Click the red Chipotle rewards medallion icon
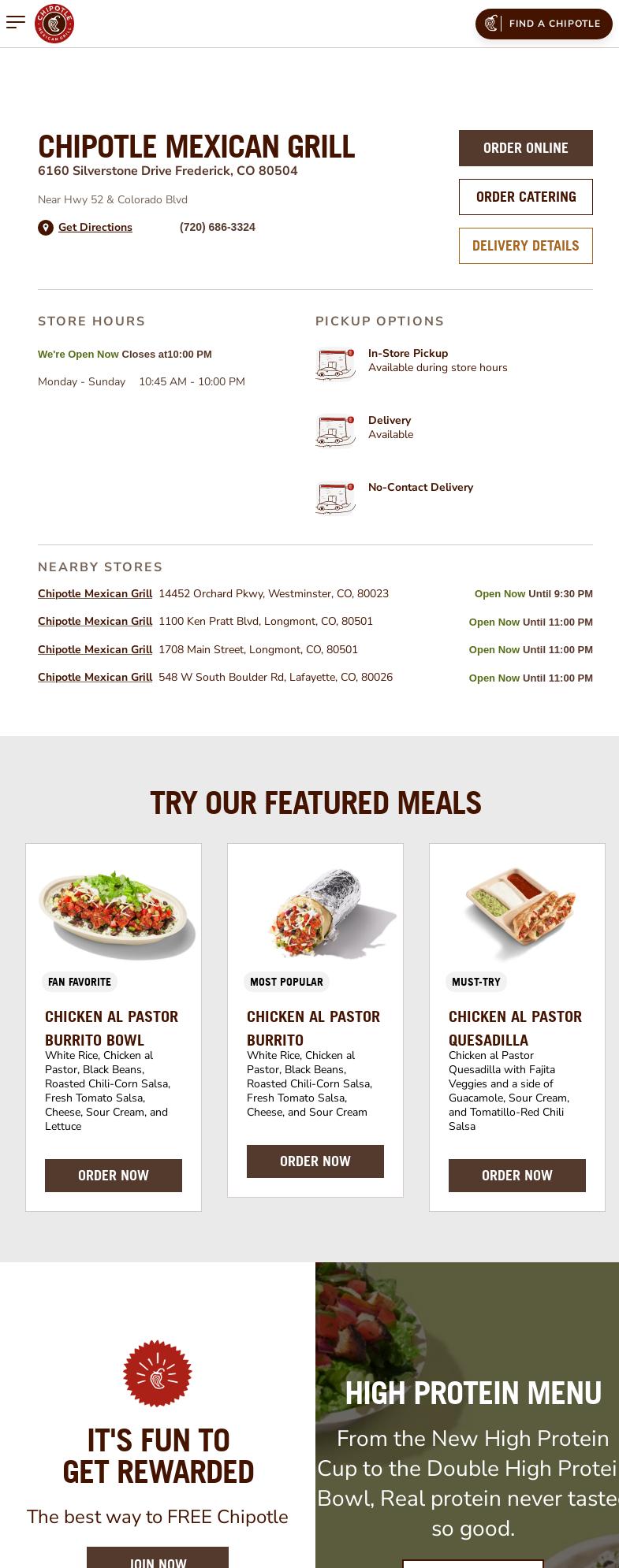 point(158,1373)
